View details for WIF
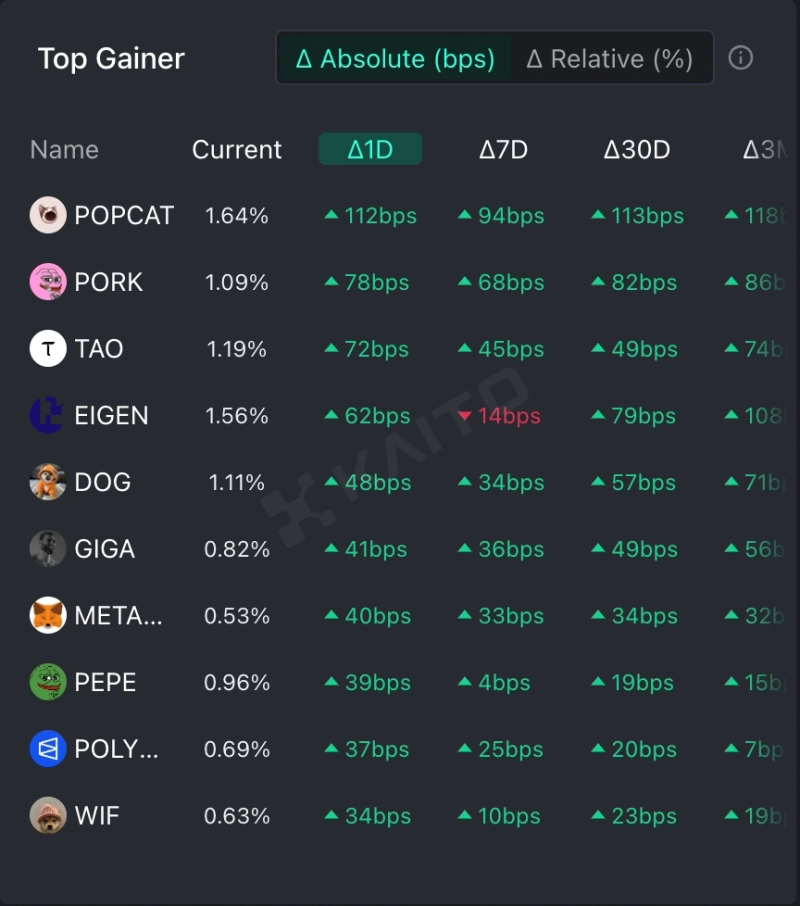800x906 pixels. tap(97, 816)
